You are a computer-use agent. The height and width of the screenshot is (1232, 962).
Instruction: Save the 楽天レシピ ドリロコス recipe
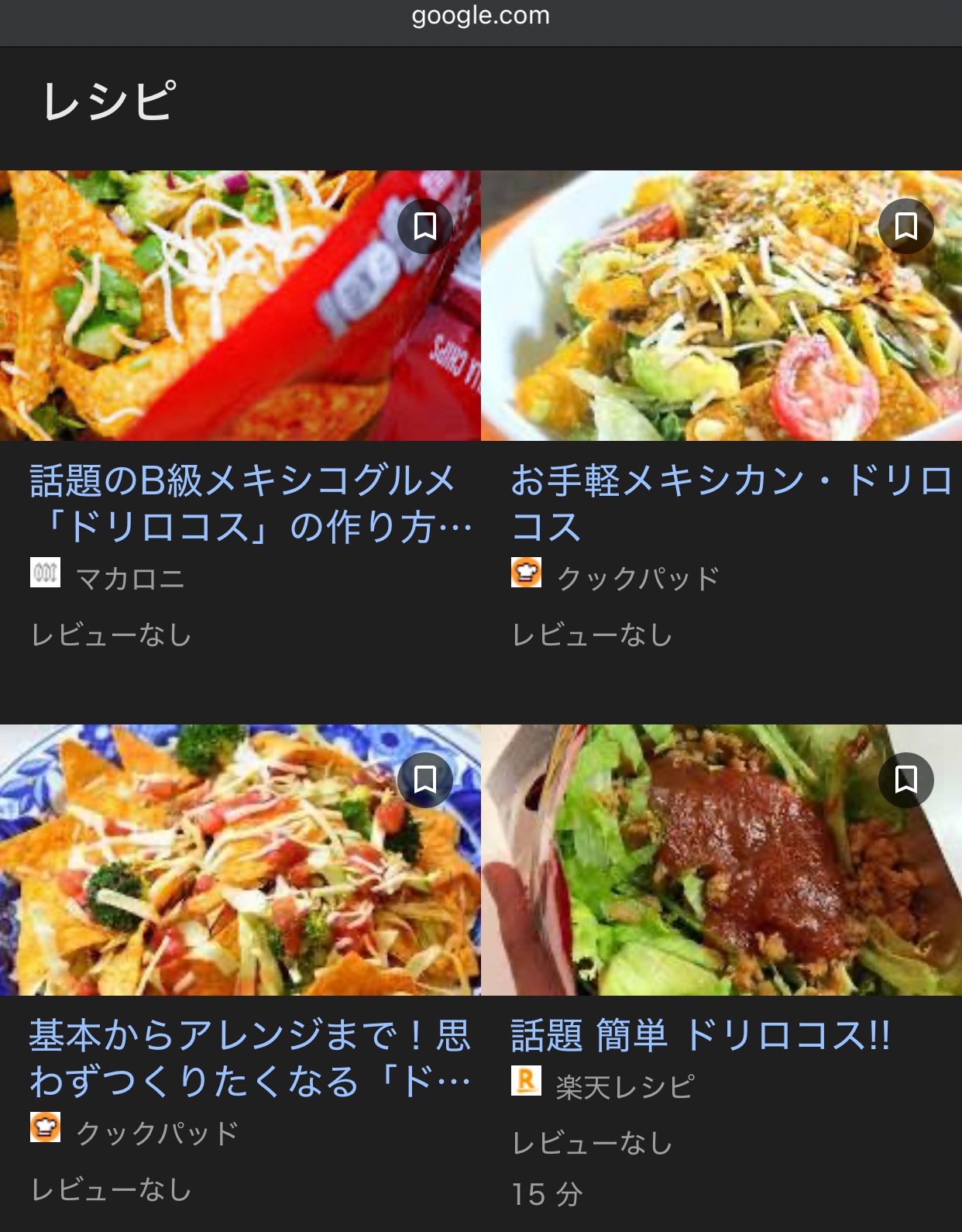(x=905, y=779)
